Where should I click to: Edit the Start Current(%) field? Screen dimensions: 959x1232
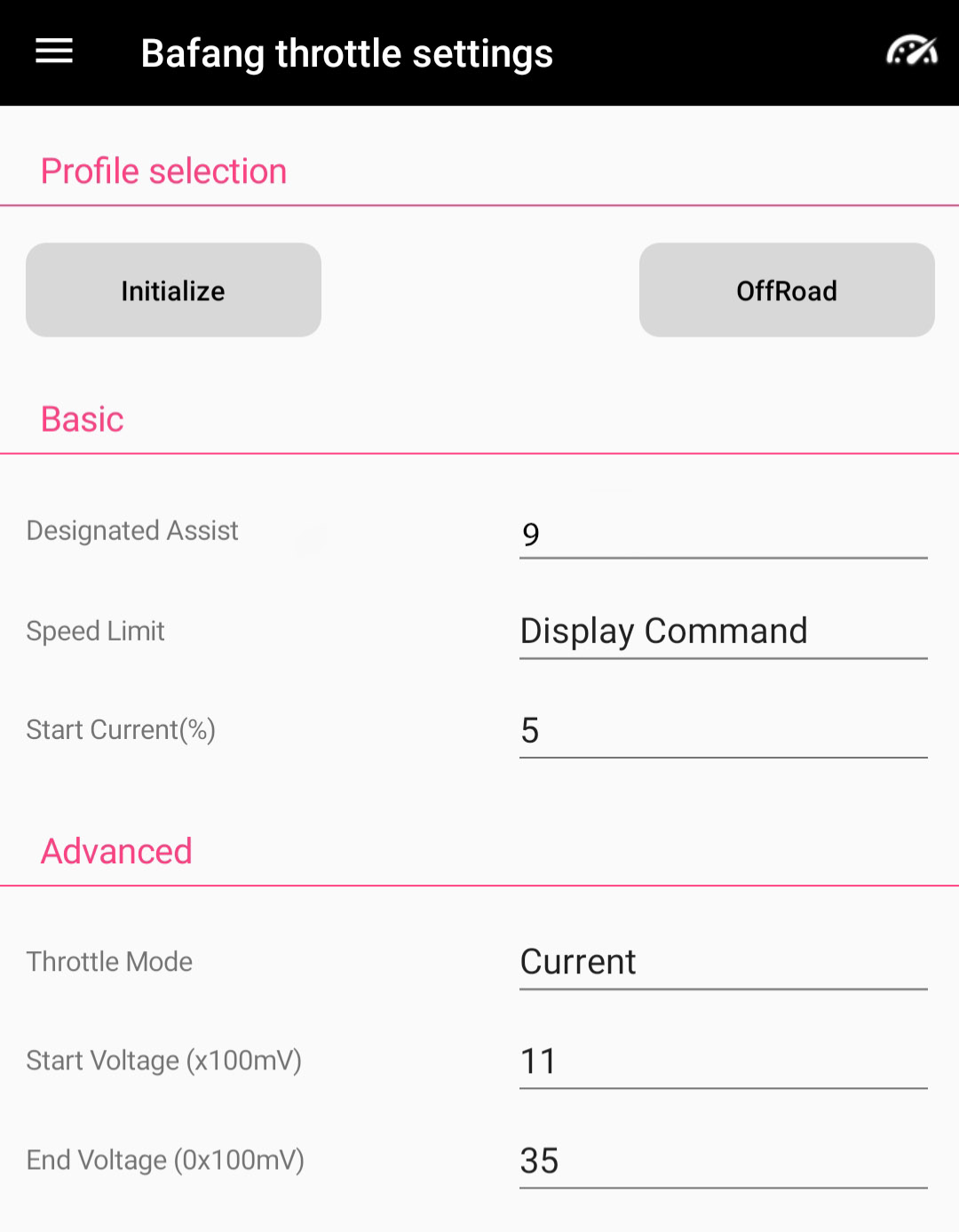click(x=723, y=730)
